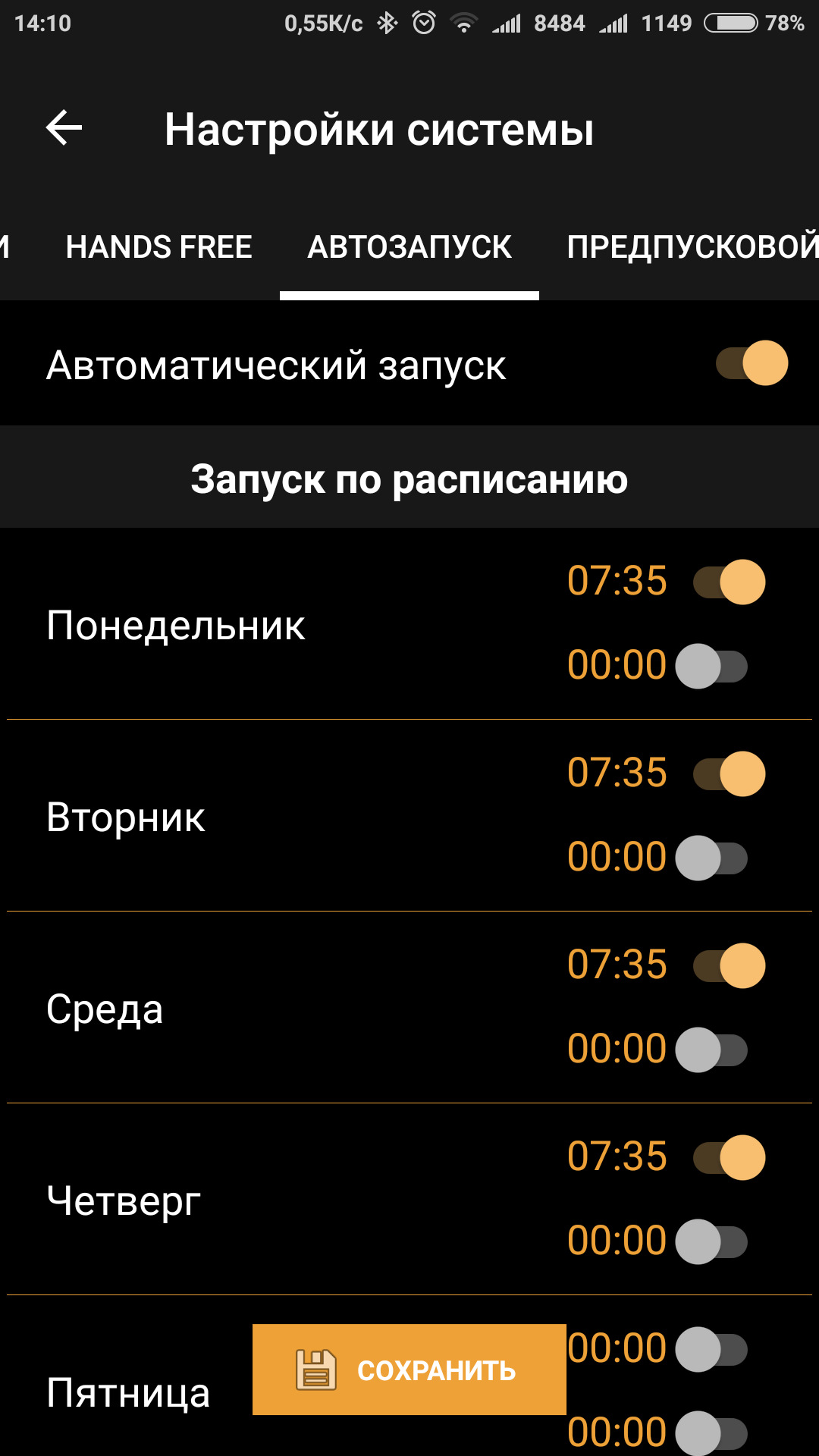
Task: Edit Вторник's 07:35 start time
Action: [617, 773]
